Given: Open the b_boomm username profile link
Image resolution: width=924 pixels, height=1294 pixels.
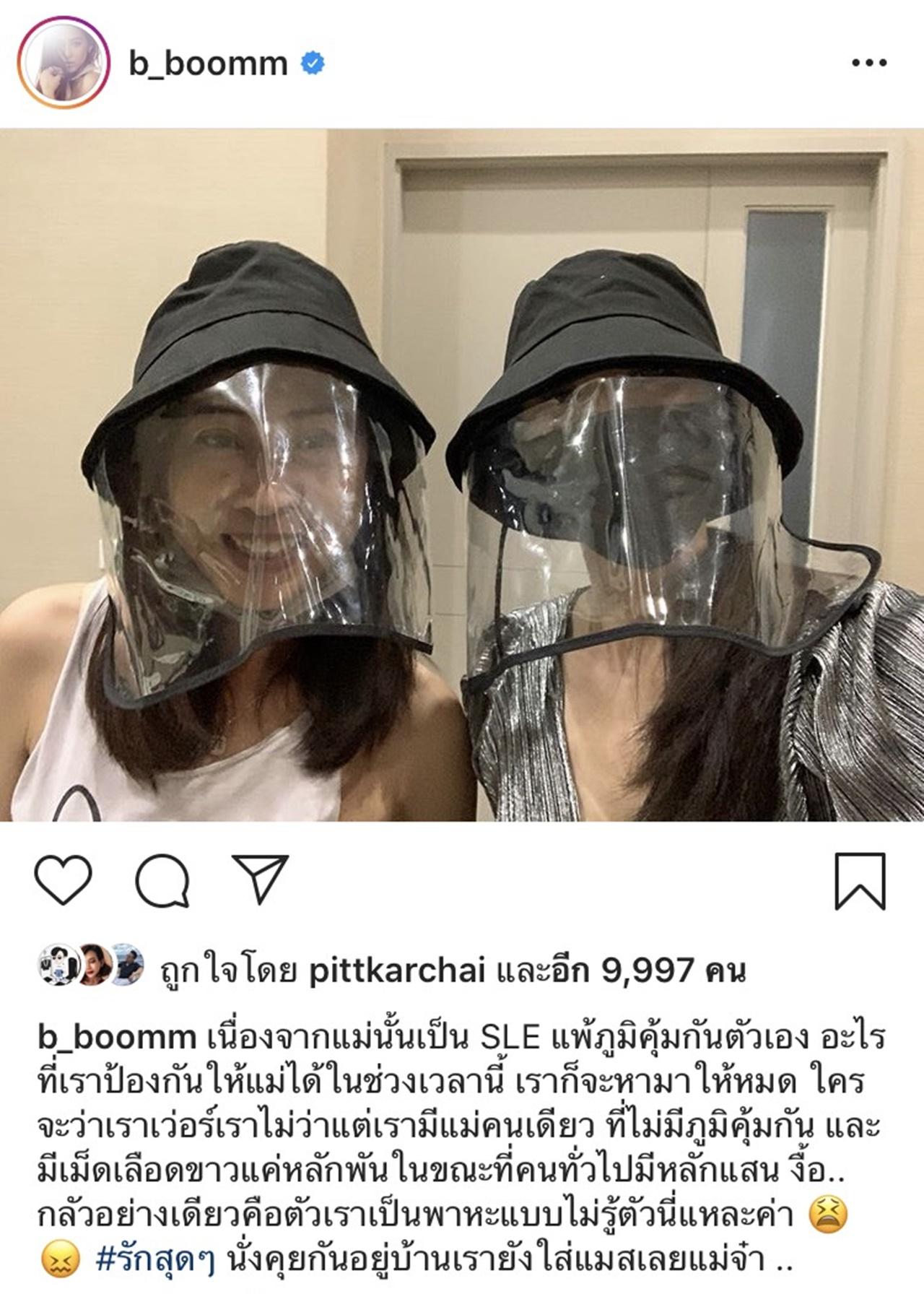Looking at the screenshot, I should tap(208, 64).
